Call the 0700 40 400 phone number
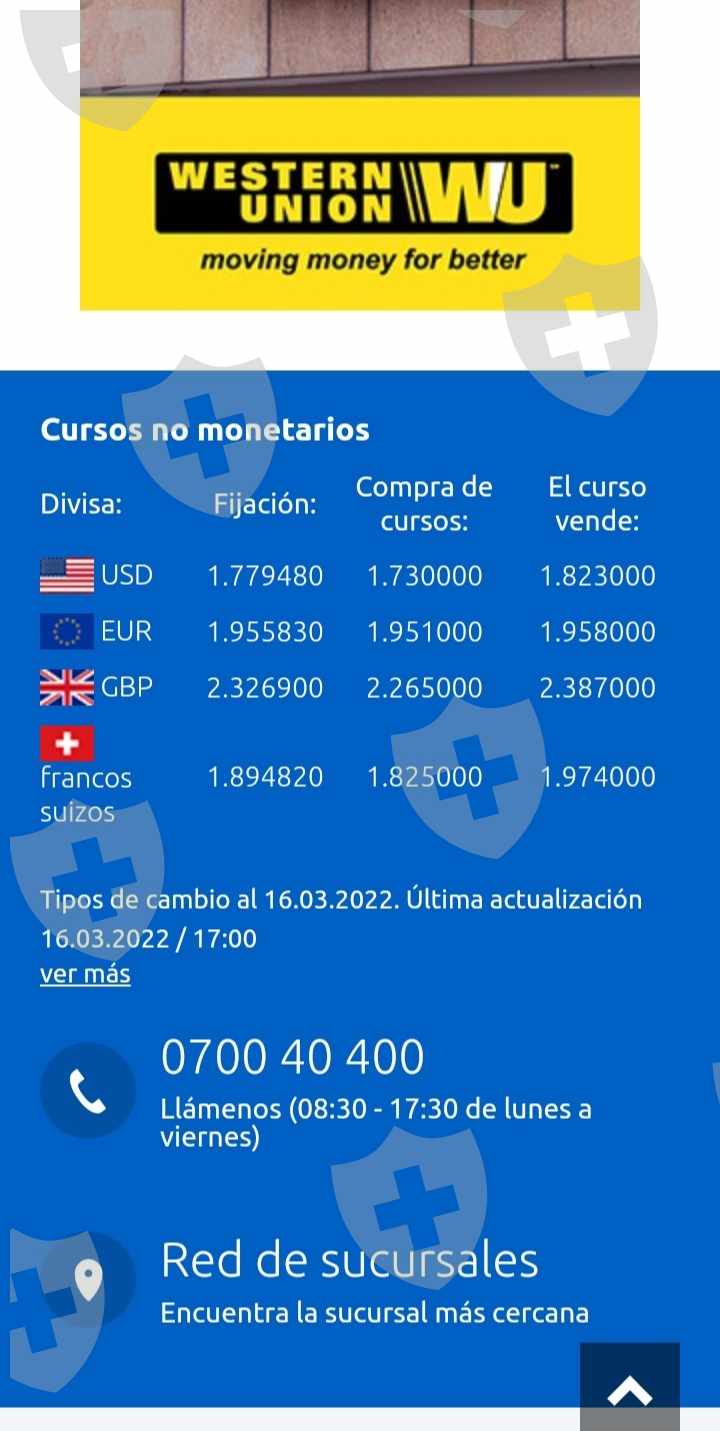 coord(292,1058)
